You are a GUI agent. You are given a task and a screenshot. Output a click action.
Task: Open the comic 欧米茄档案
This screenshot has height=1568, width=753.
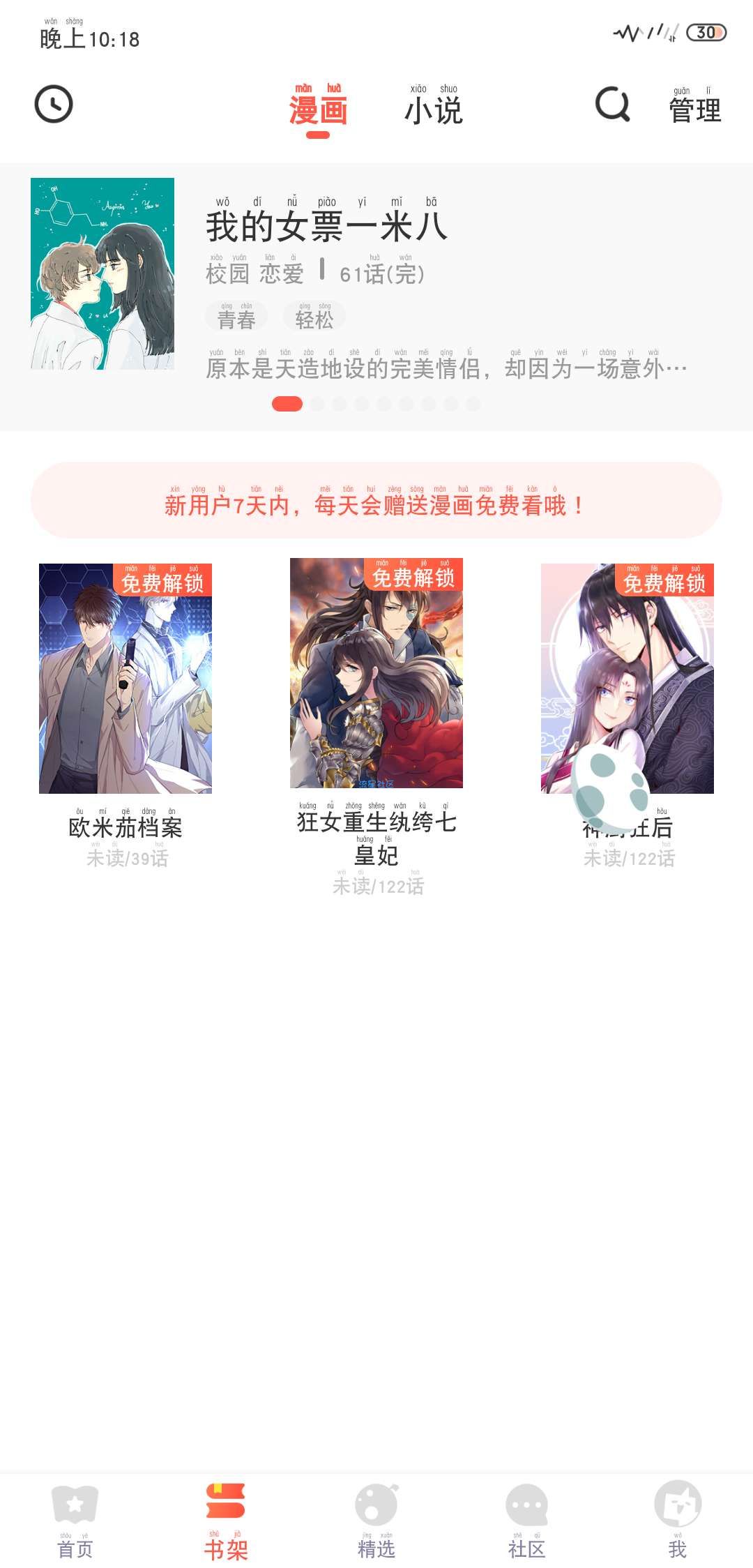click(125, 679)
